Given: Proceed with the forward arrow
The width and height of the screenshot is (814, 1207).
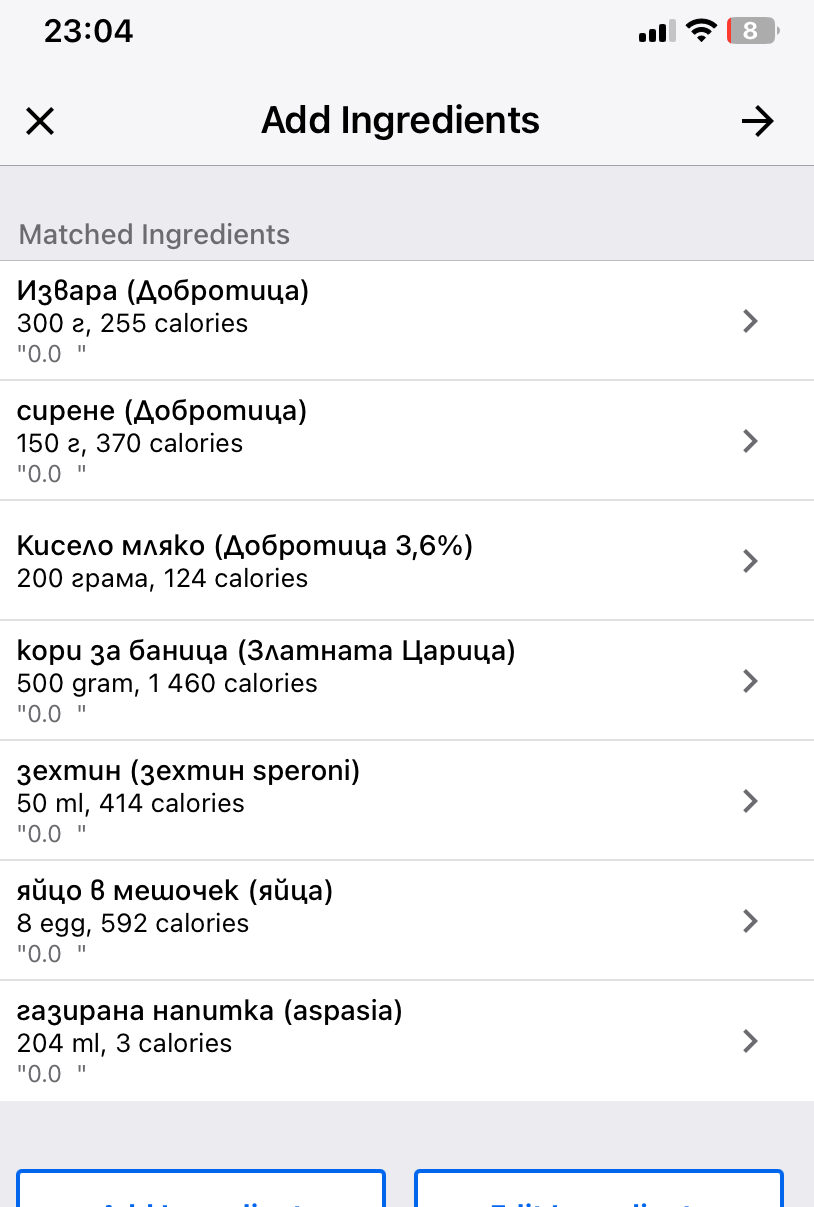Looking at the screenshot, I should (x=757, y=122).
